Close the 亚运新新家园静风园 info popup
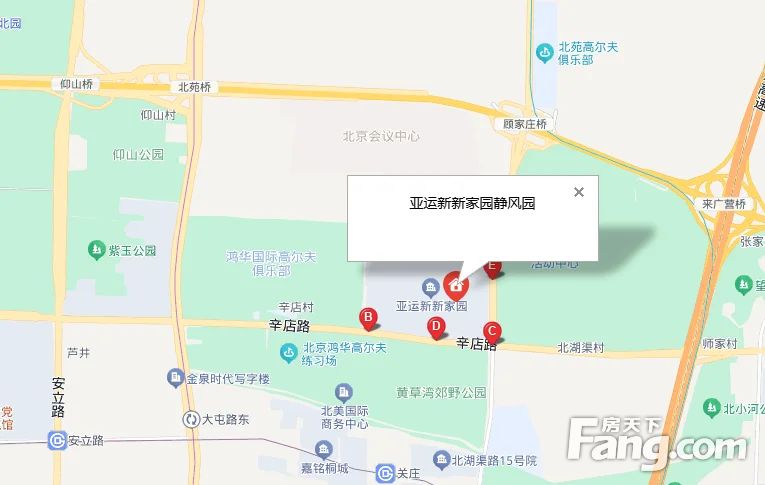 click(578, 192)
